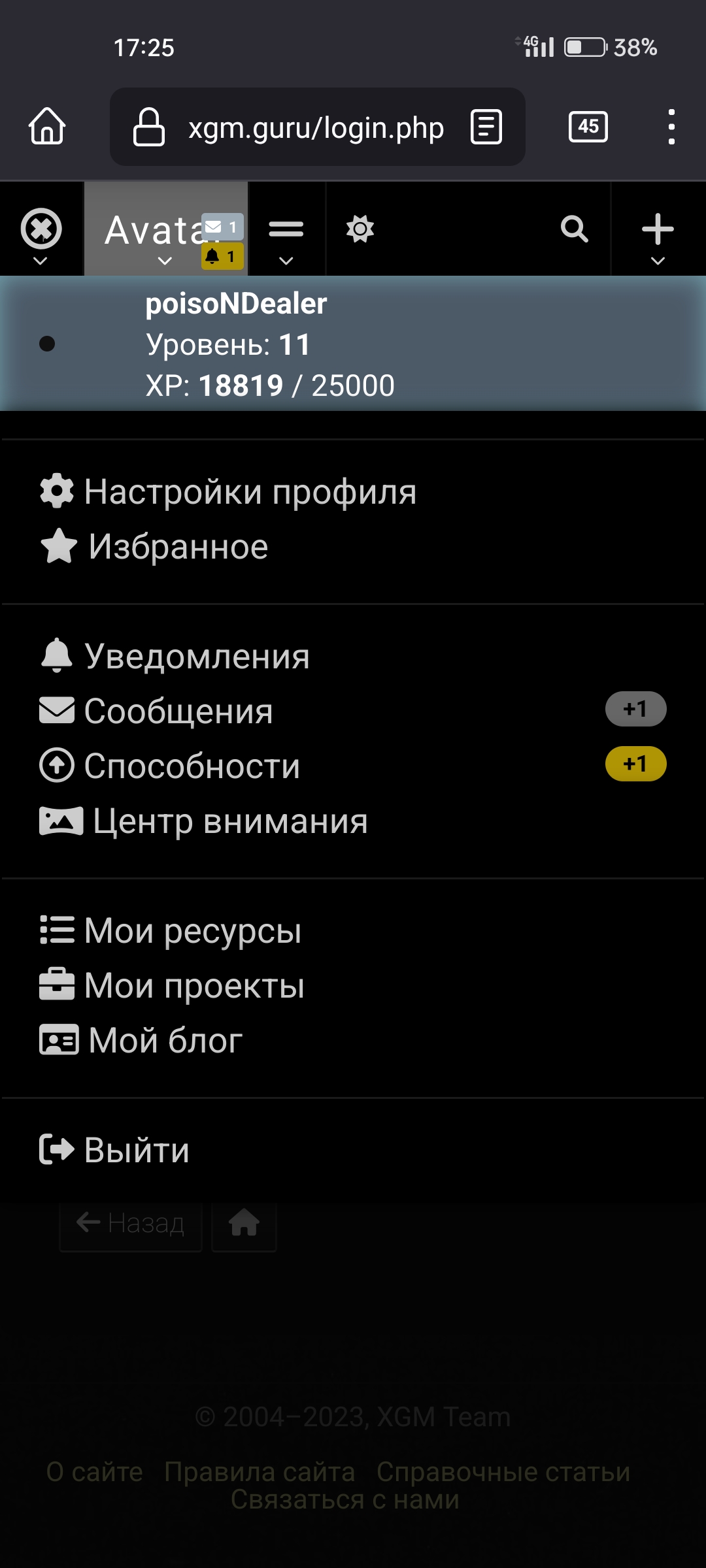Tap the browser home icon
The image size is (706, 1568).
tap(47, 126)
